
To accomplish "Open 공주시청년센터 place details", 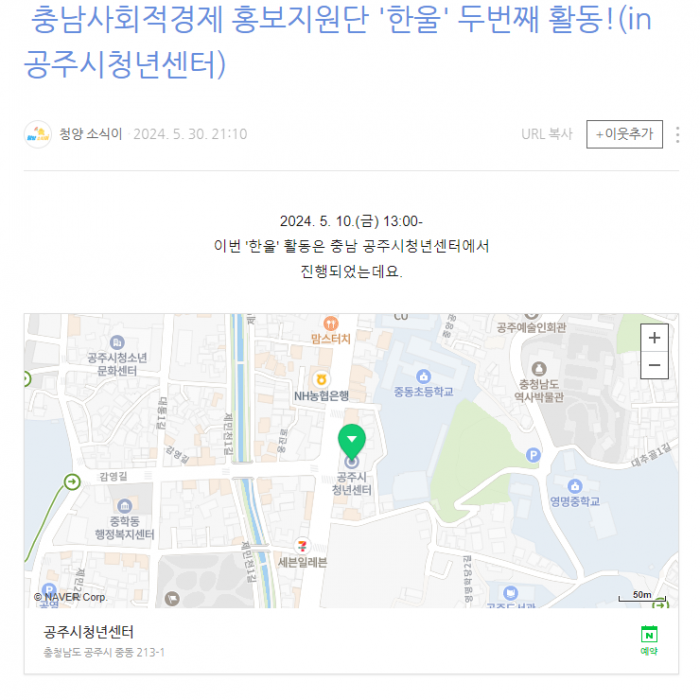I will tap(89, 632).
